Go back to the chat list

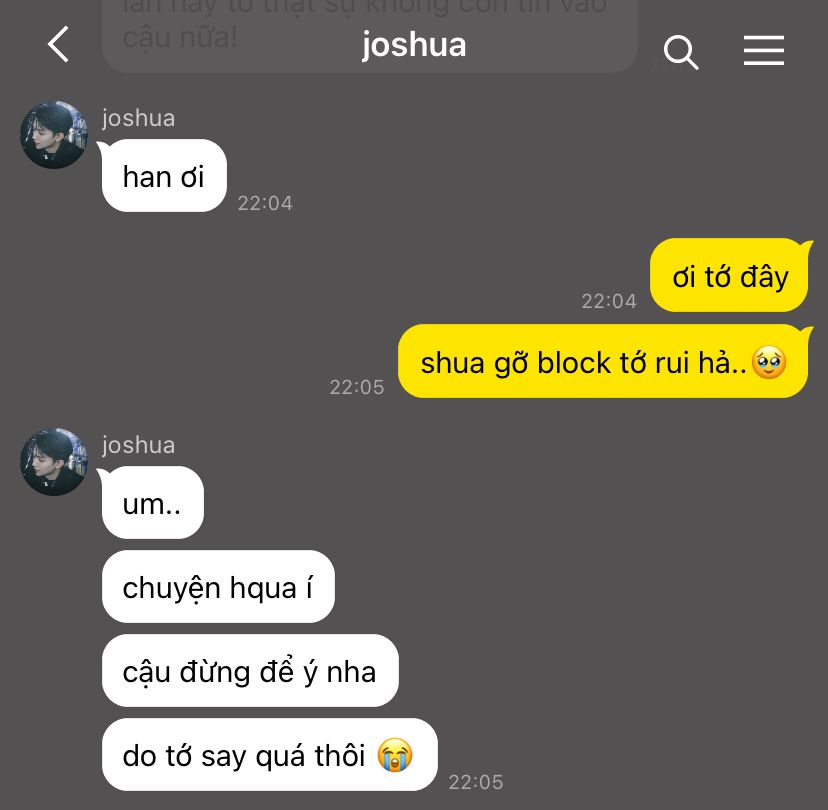[x=58, y=45]
